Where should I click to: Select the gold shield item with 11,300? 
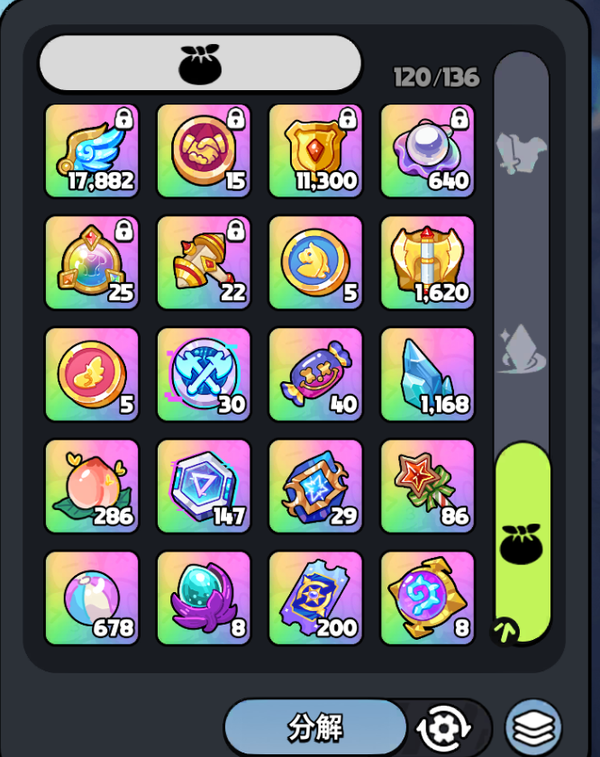tap(316, 150)
